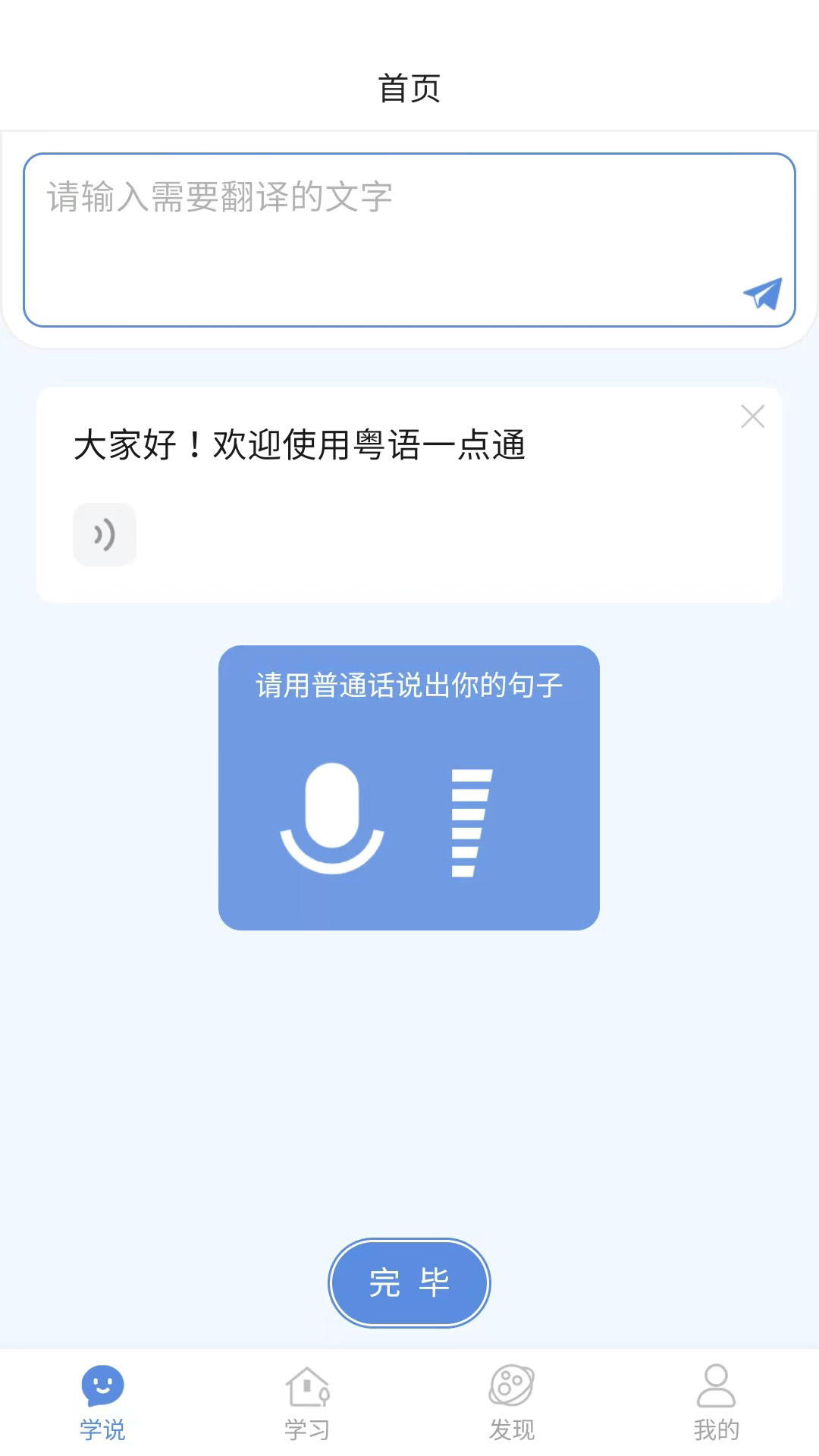Tap the microphone to start recording
This screenshot has height=1456, width=819.
pyautogui.click(x=333, y=817)
